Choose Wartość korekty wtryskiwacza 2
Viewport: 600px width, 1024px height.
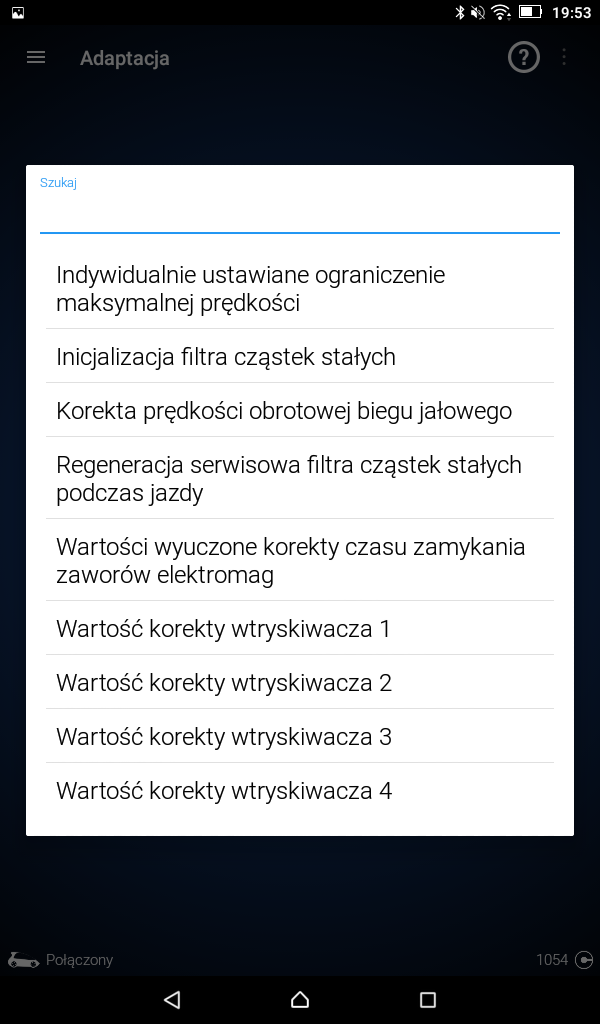[x=300, y=682]
